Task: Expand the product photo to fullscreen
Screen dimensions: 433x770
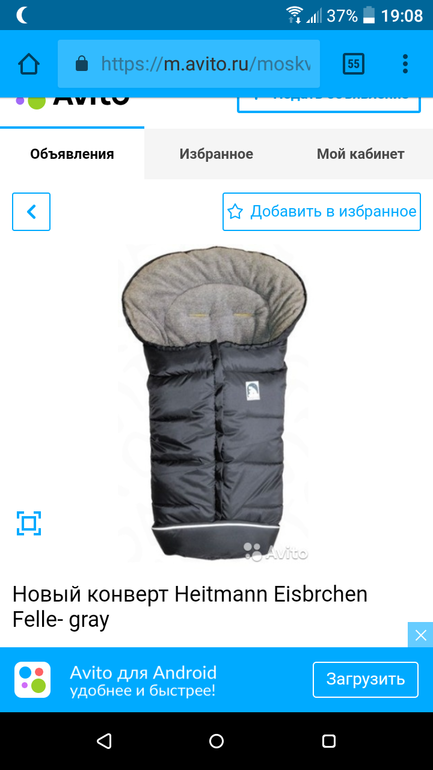Action: click(29, 523)
